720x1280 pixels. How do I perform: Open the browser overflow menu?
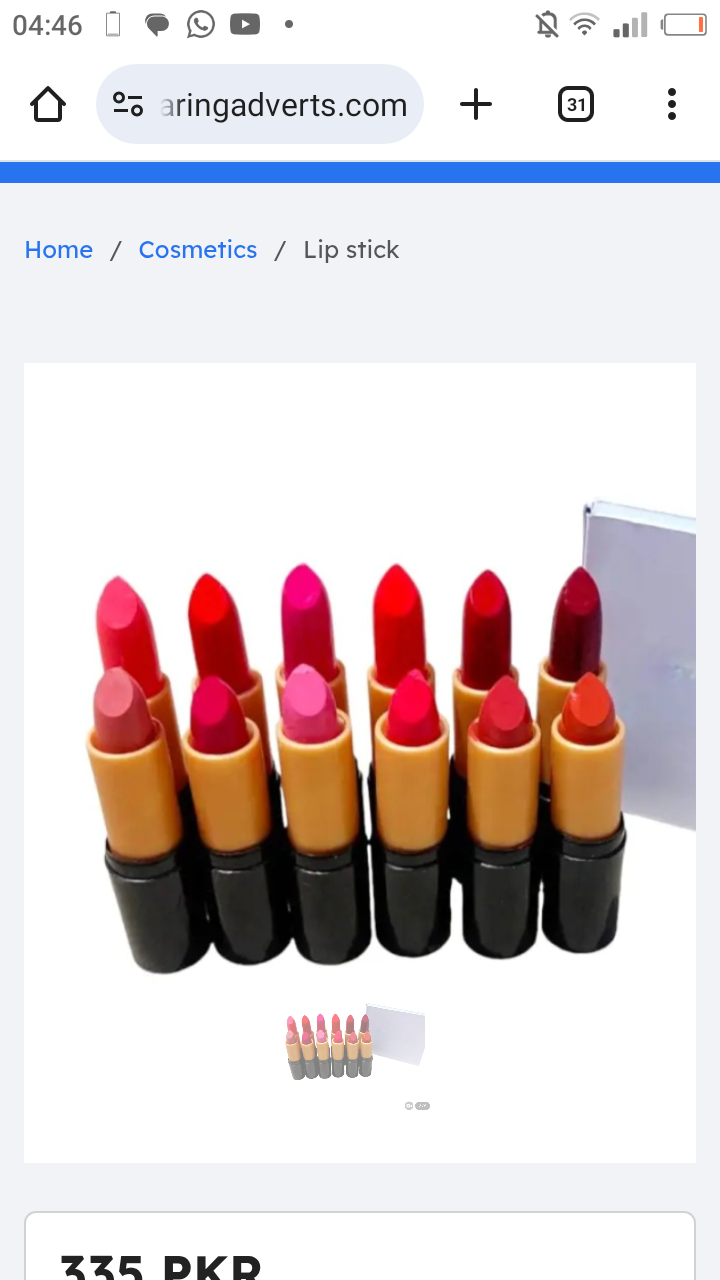[671, 104]
